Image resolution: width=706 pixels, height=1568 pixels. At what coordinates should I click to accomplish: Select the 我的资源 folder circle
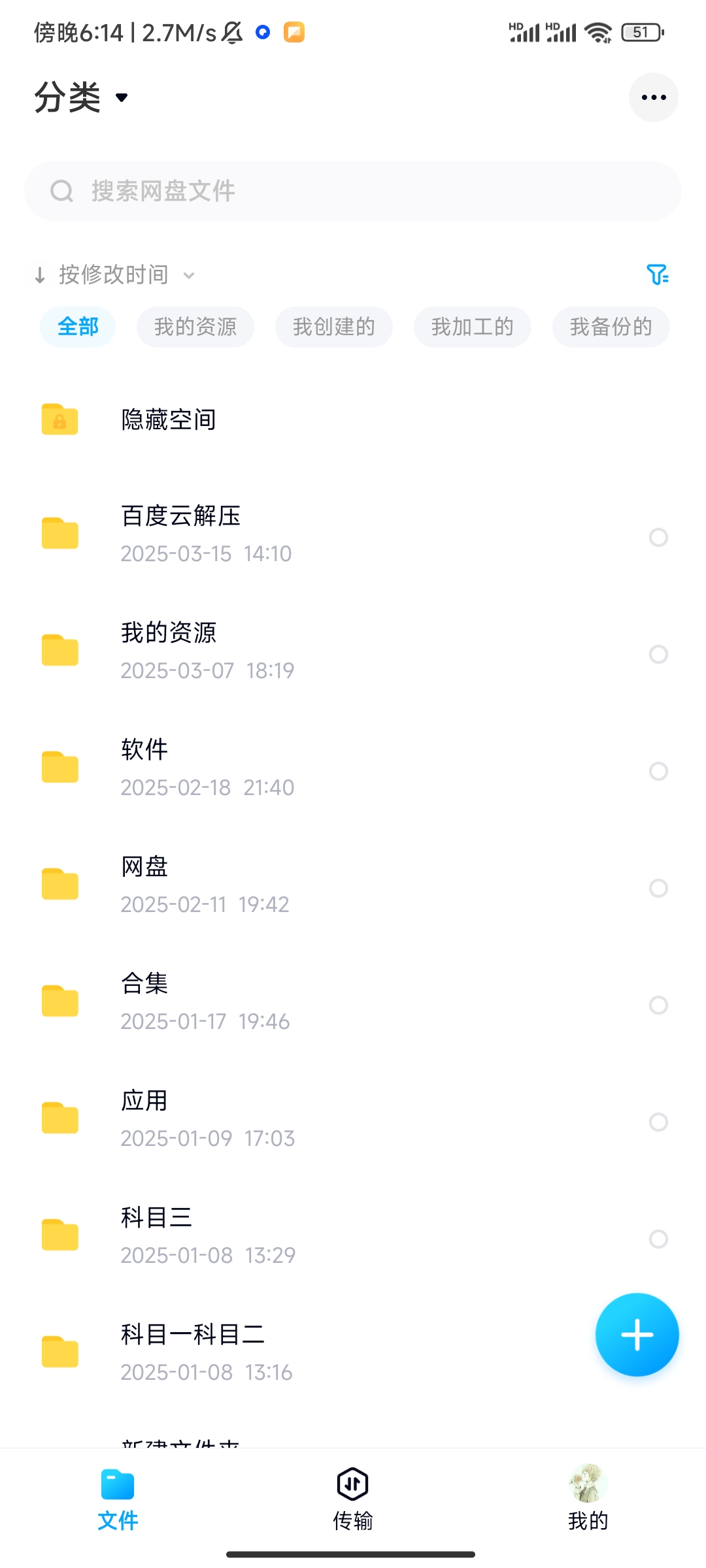658,654
